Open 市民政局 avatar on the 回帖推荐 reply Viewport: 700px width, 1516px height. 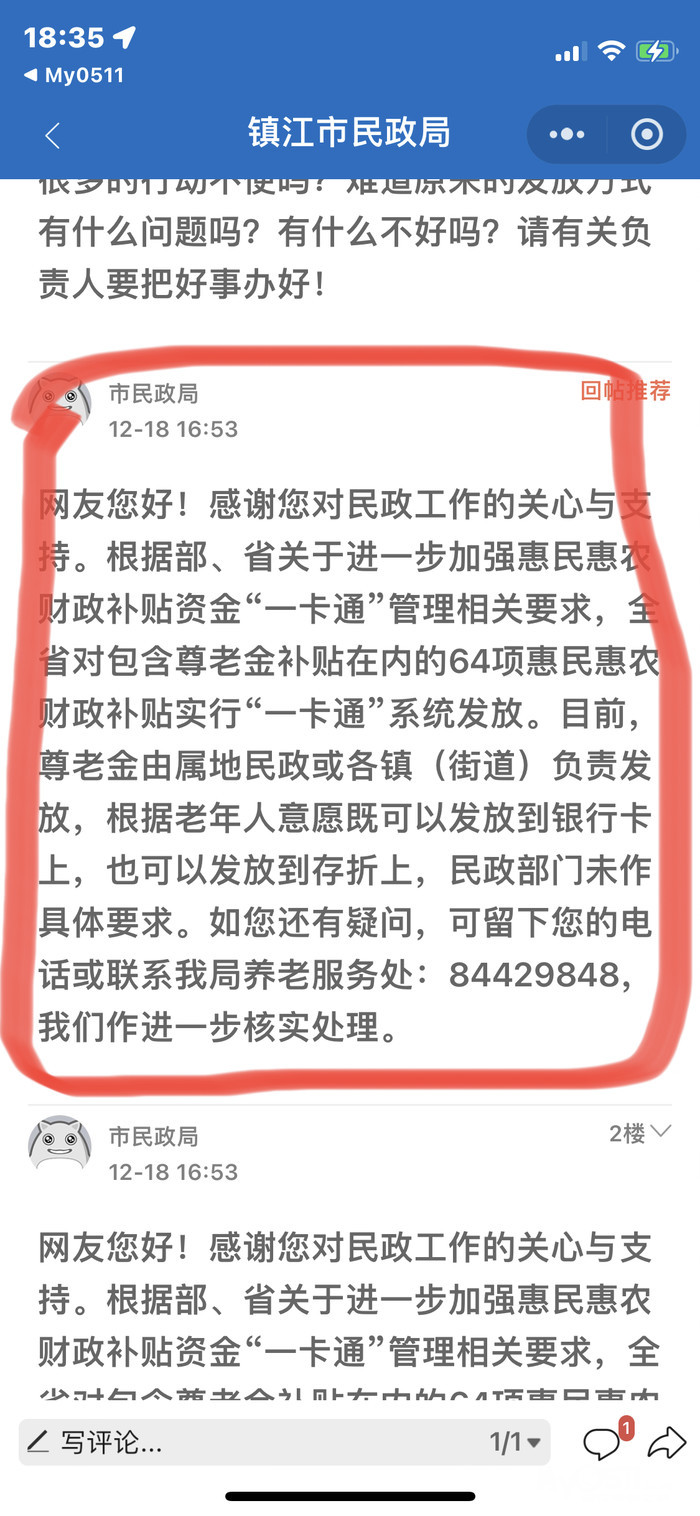tap(60, 403)
